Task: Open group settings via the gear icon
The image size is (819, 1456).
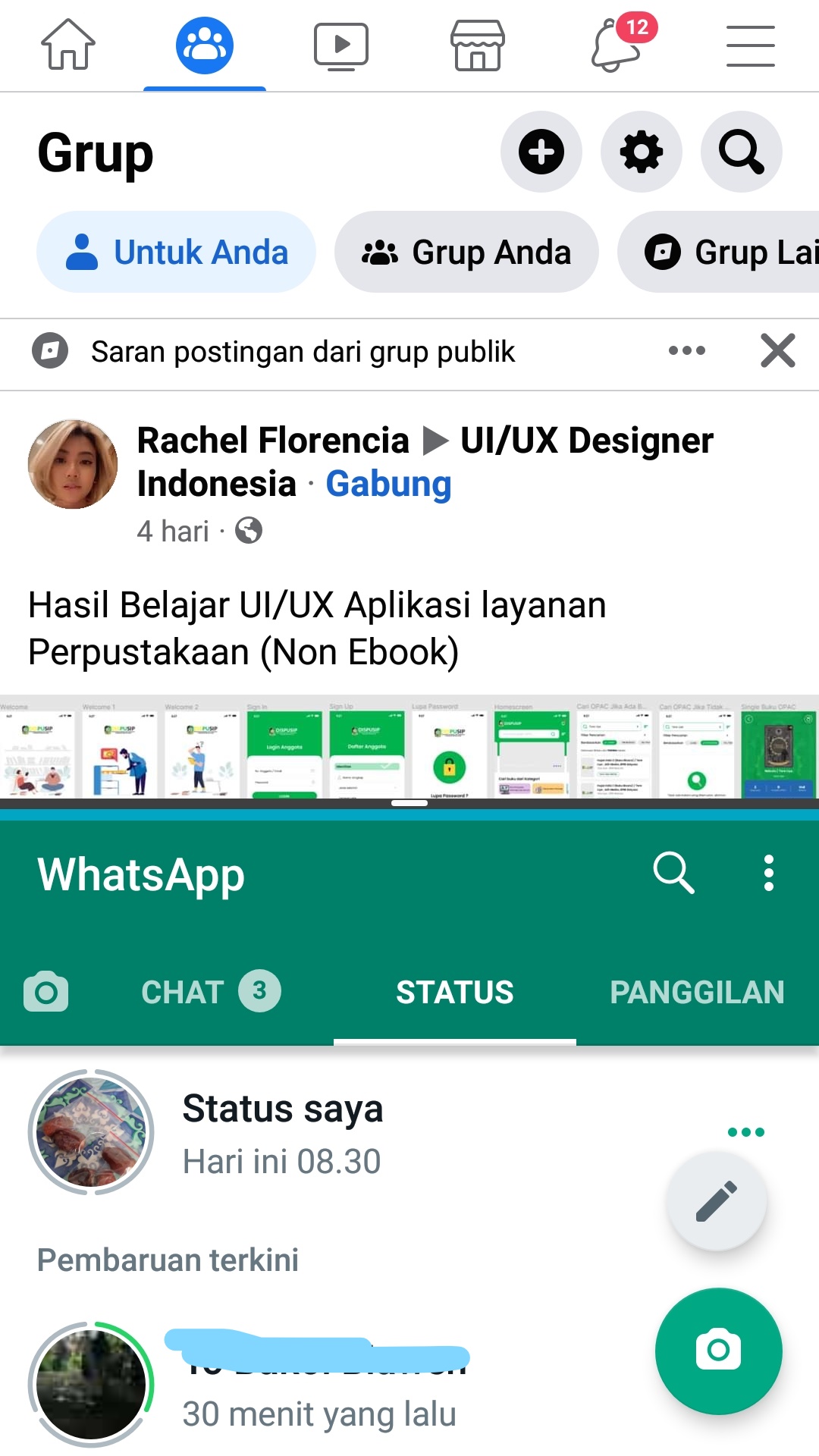Action: [x=642, y=152]
